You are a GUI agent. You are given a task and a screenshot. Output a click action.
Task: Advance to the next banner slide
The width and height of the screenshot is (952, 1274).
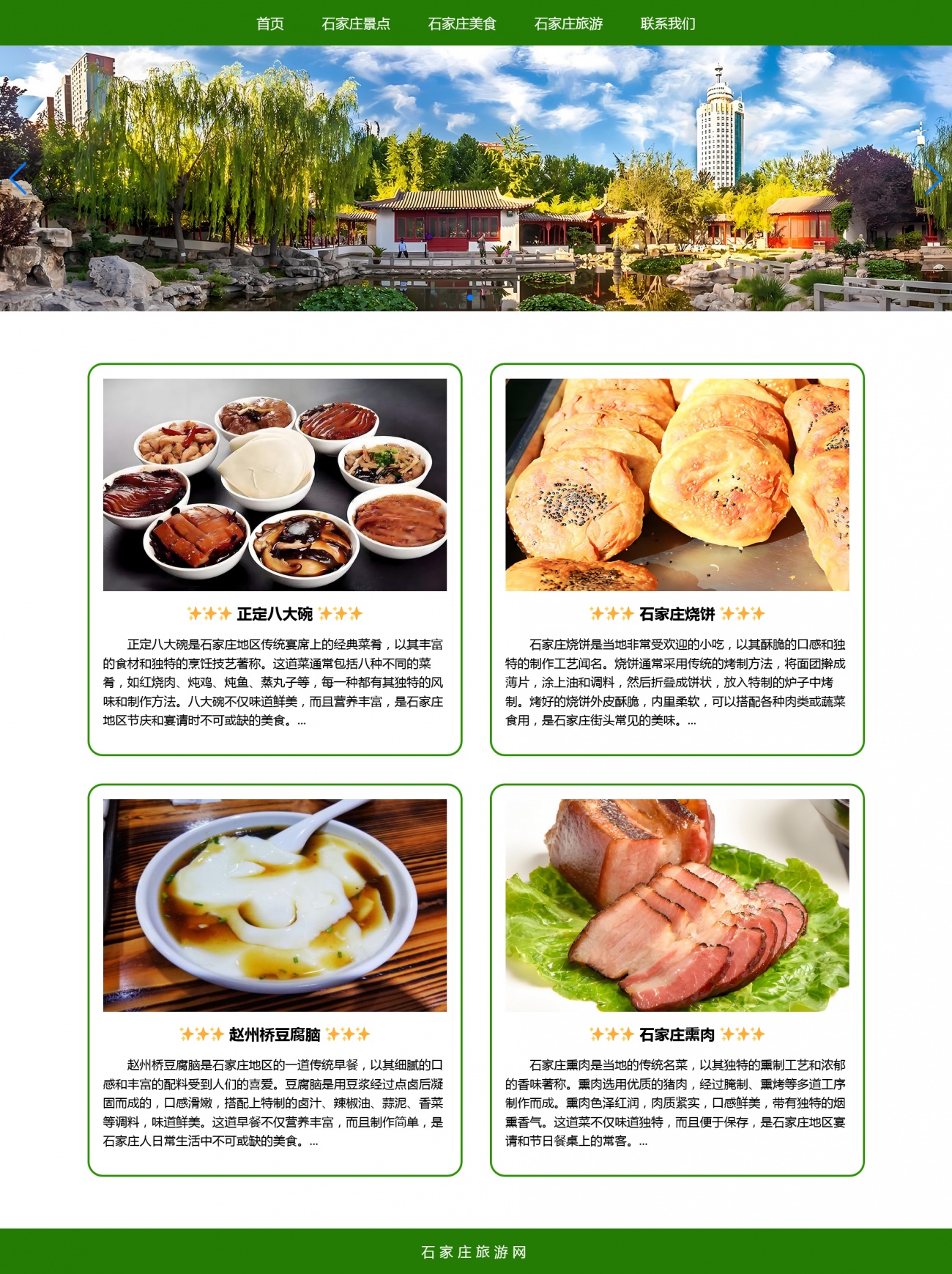pos(933,179)
